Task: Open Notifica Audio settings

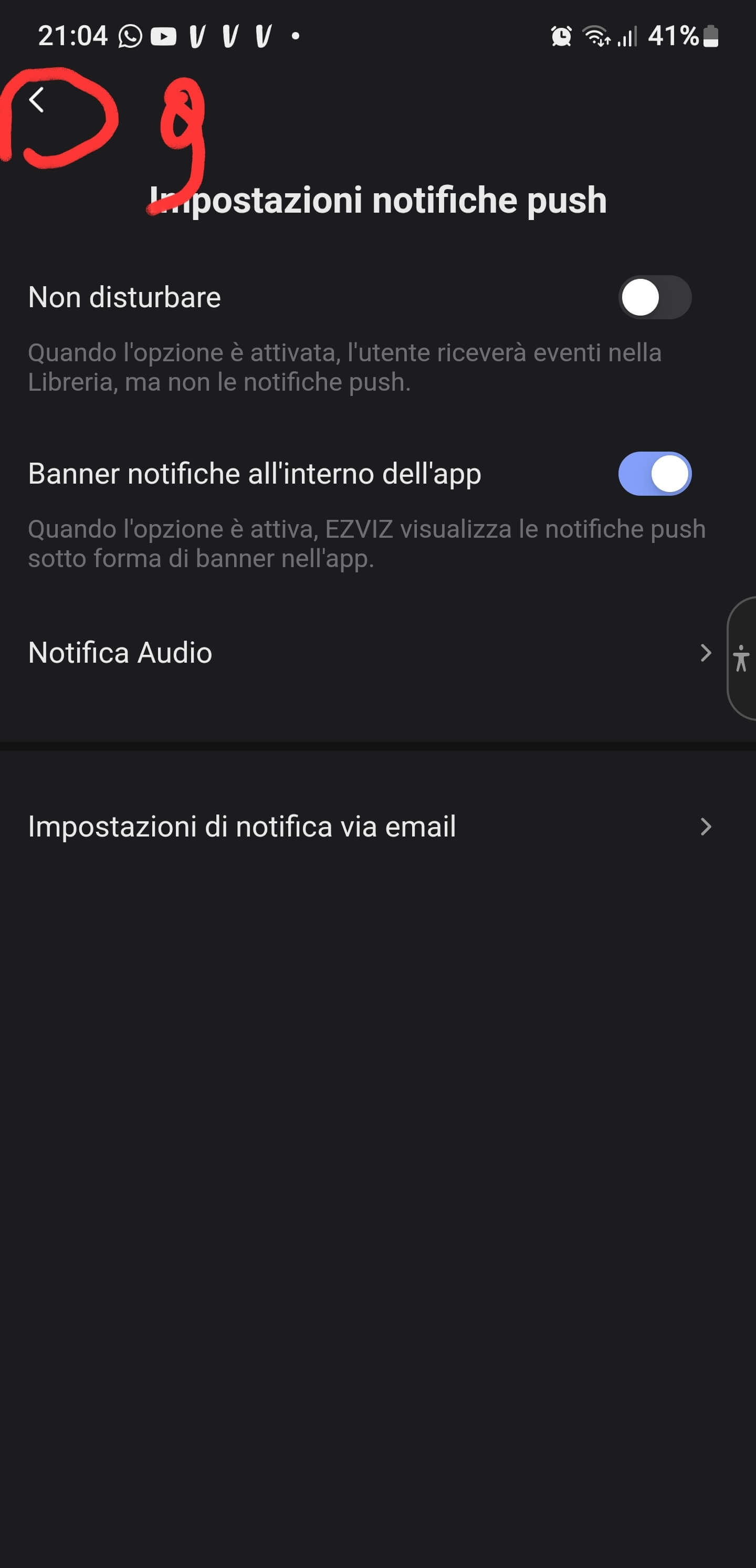Action: click(x=369, y=653)
